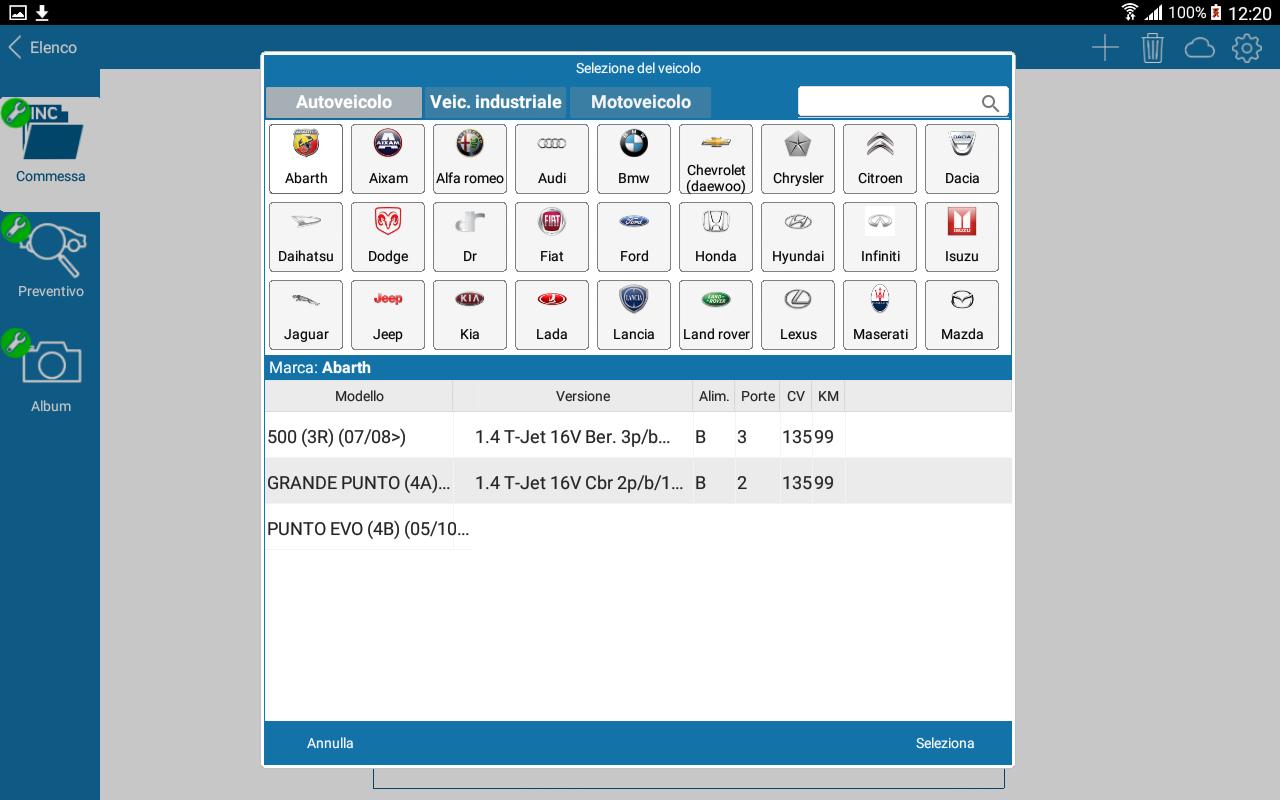The width and height of the screenshot is (1280, 800).
Task: Select the Maserati brand
Action: [880, 315]
